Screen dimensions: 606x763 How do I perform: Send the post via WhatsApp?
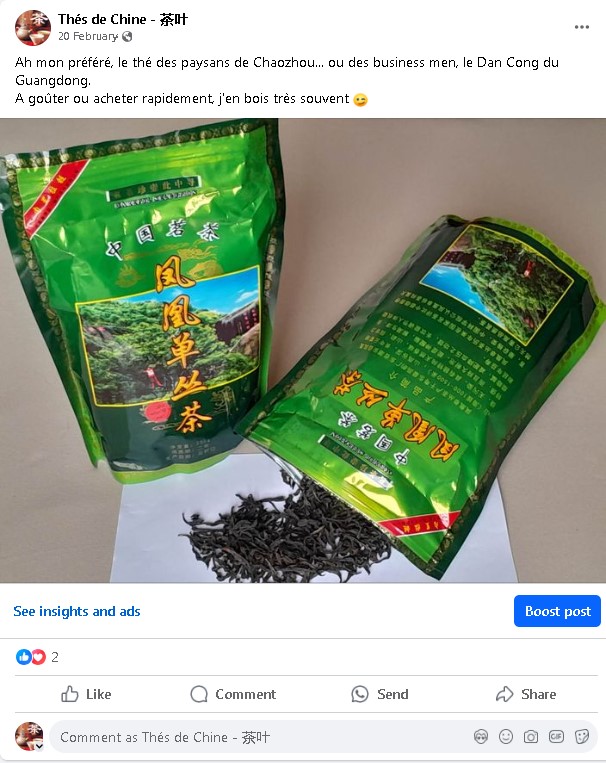click(x=379, y=694)
